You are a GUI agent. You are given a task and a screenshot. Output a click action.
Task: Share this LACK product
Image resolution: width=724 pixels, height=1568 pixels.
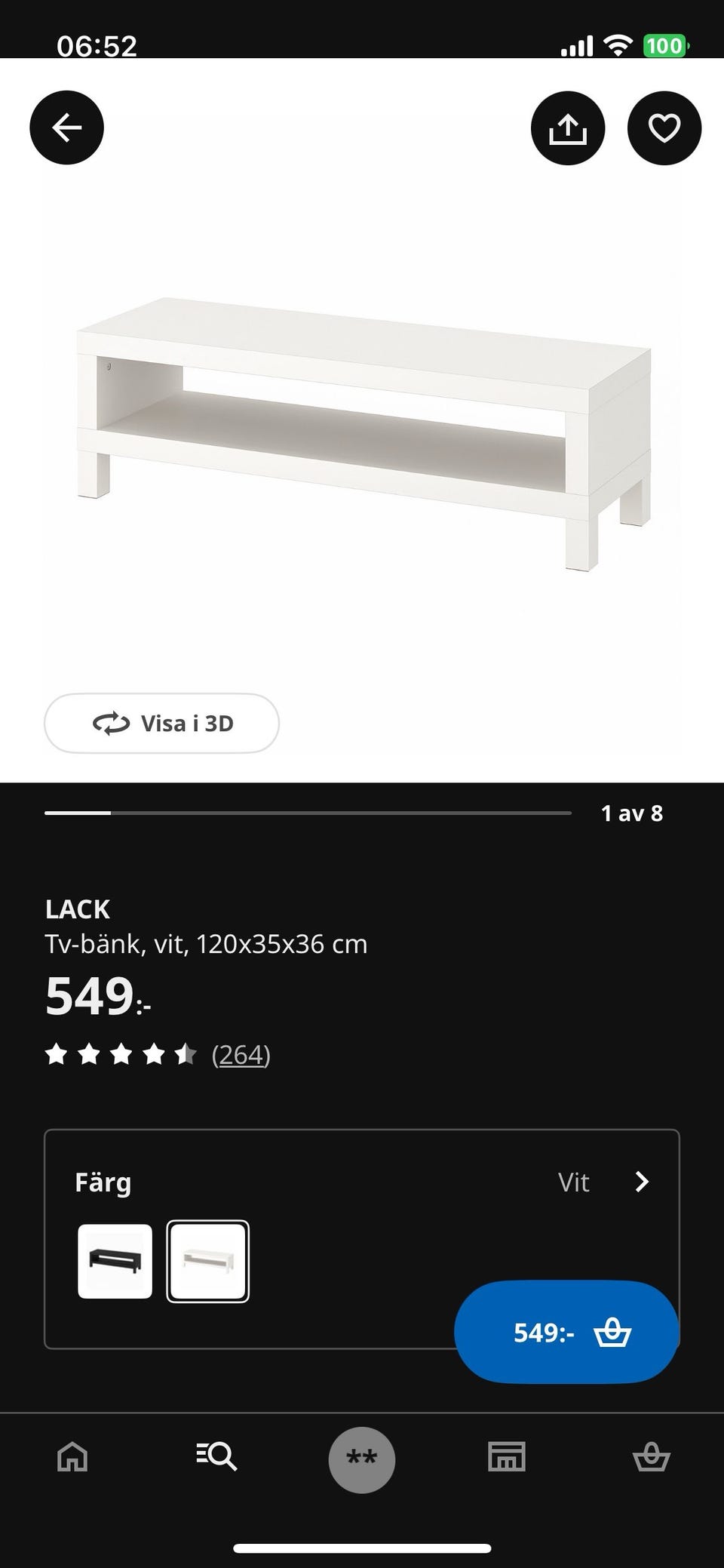click(x=567, y=128)
